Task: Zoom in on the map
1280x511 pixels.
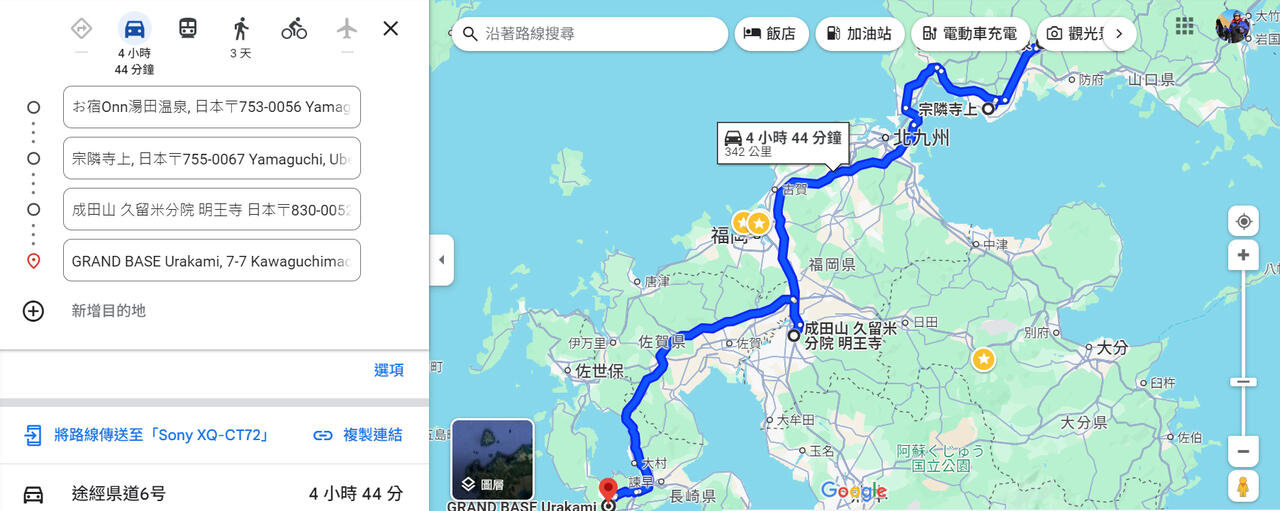Action: (1243, 255)
